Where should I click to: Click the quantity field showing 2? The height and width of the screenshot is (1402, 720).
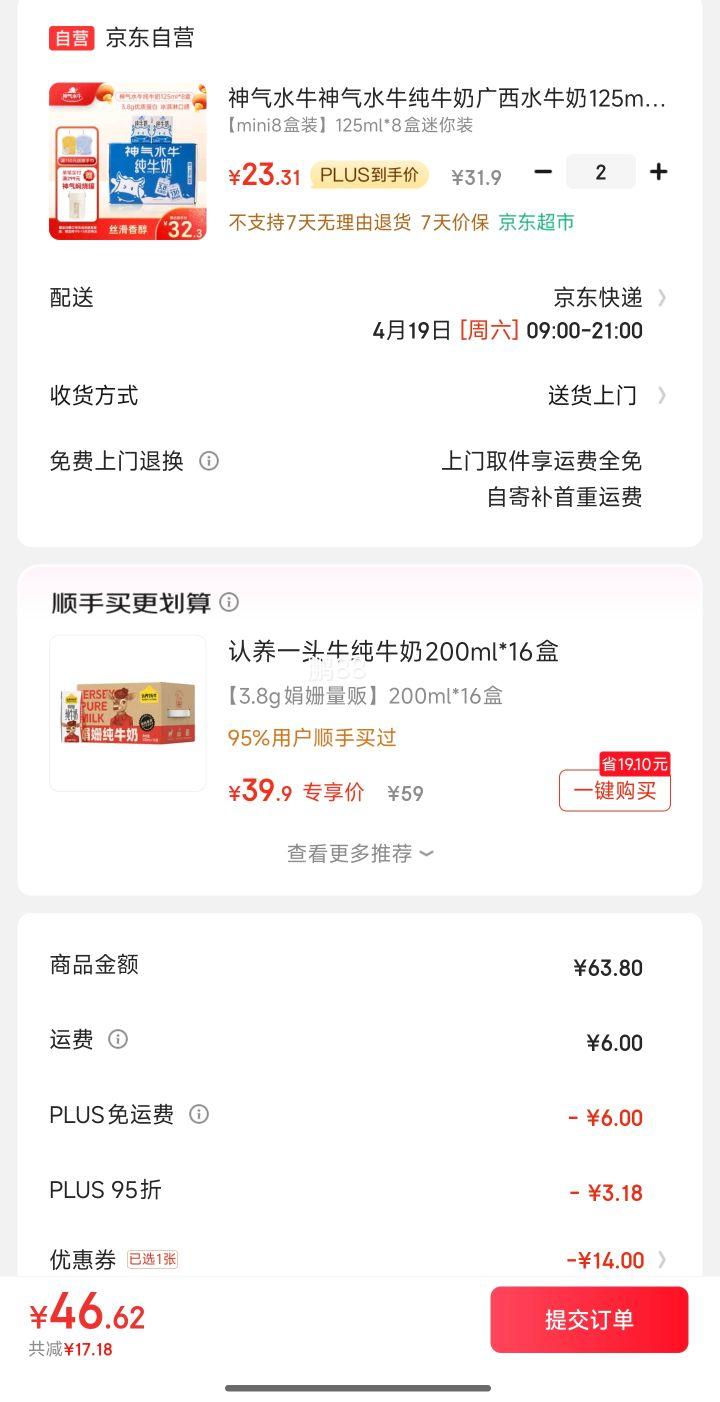coord(601,171)
